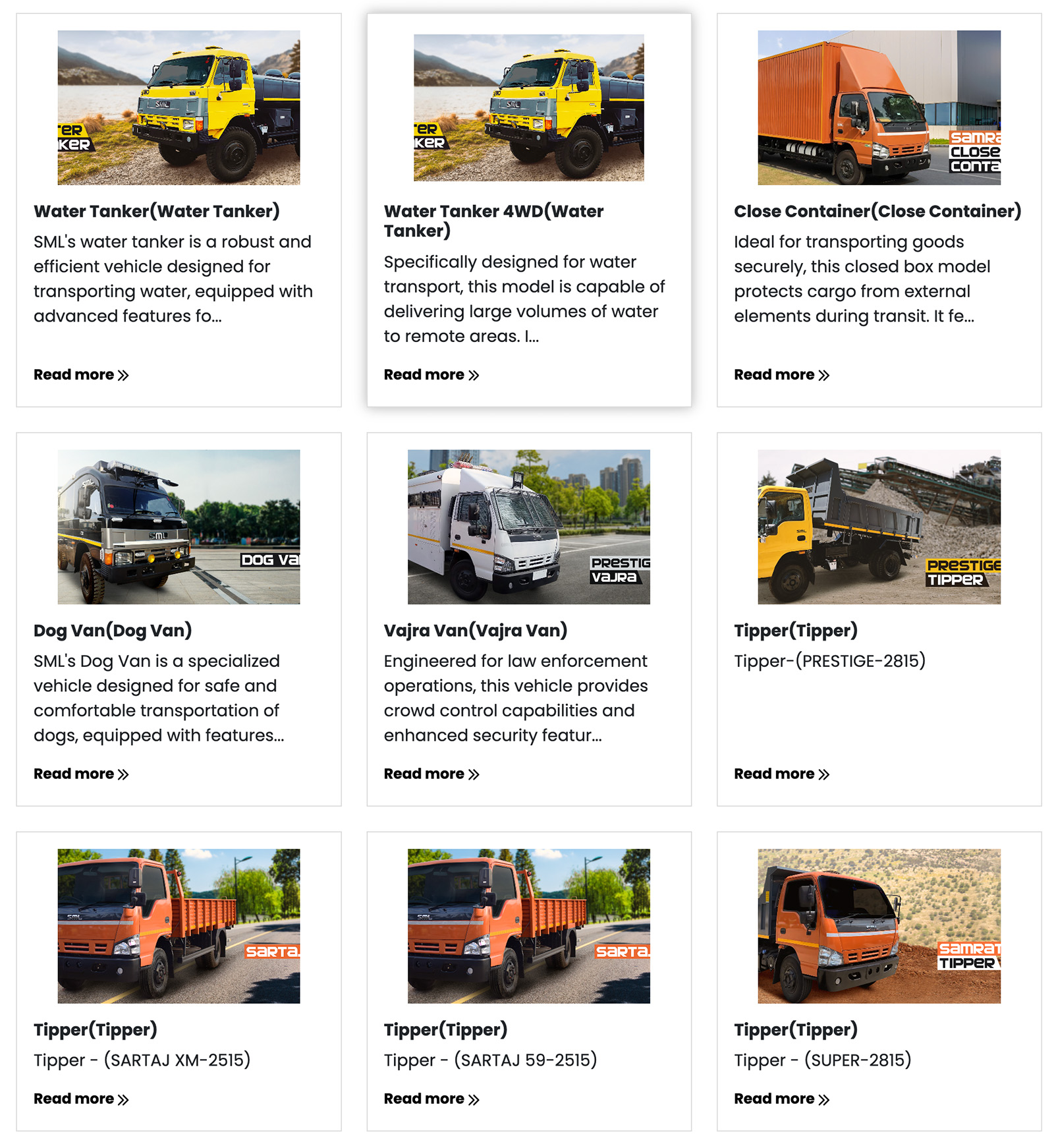This screenshot has height=1148, width=1054.
Task: Tap the Close Container truck image
Action: point(879,107)
